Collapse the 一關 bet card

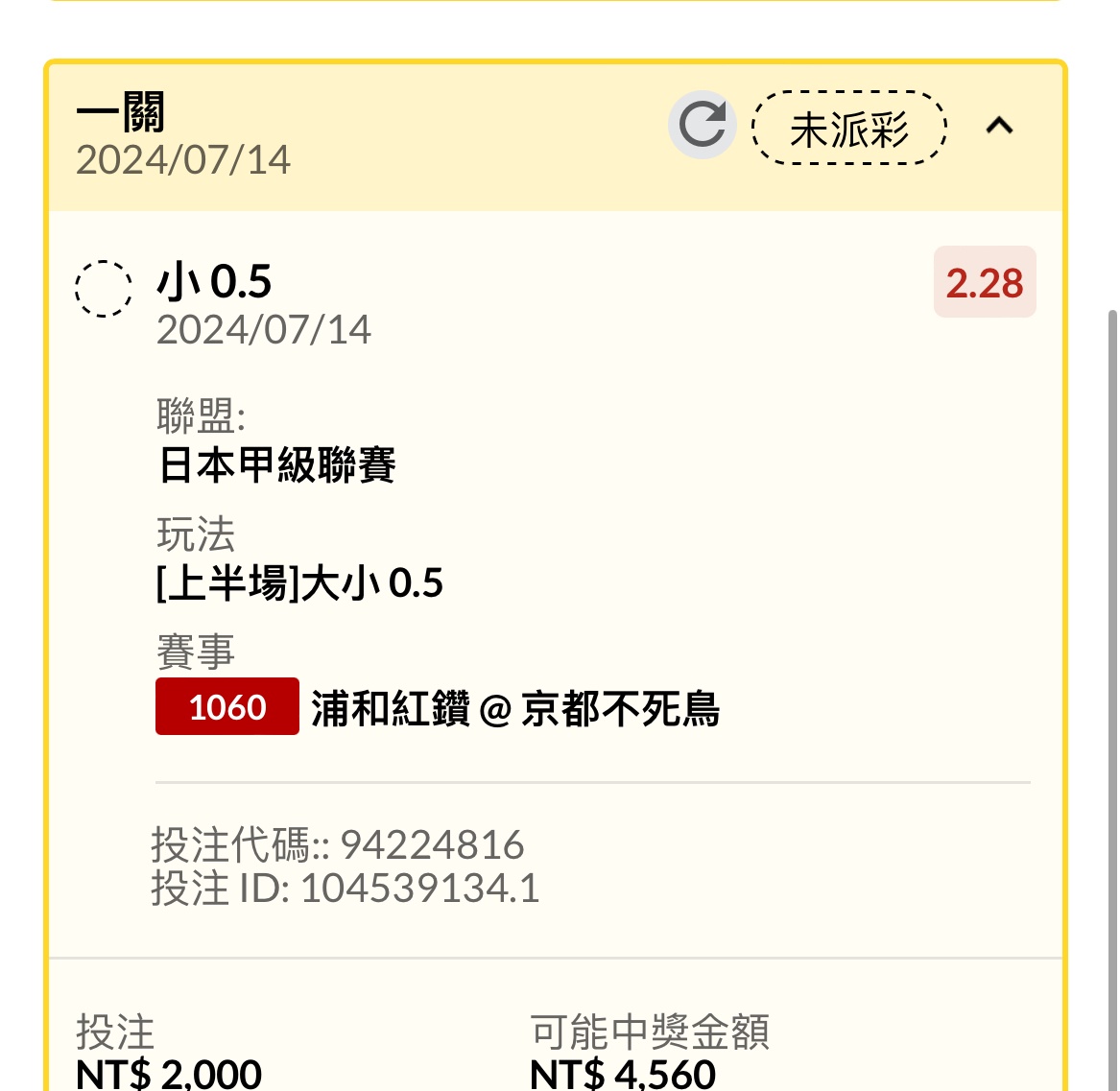tap(1000, 126)
